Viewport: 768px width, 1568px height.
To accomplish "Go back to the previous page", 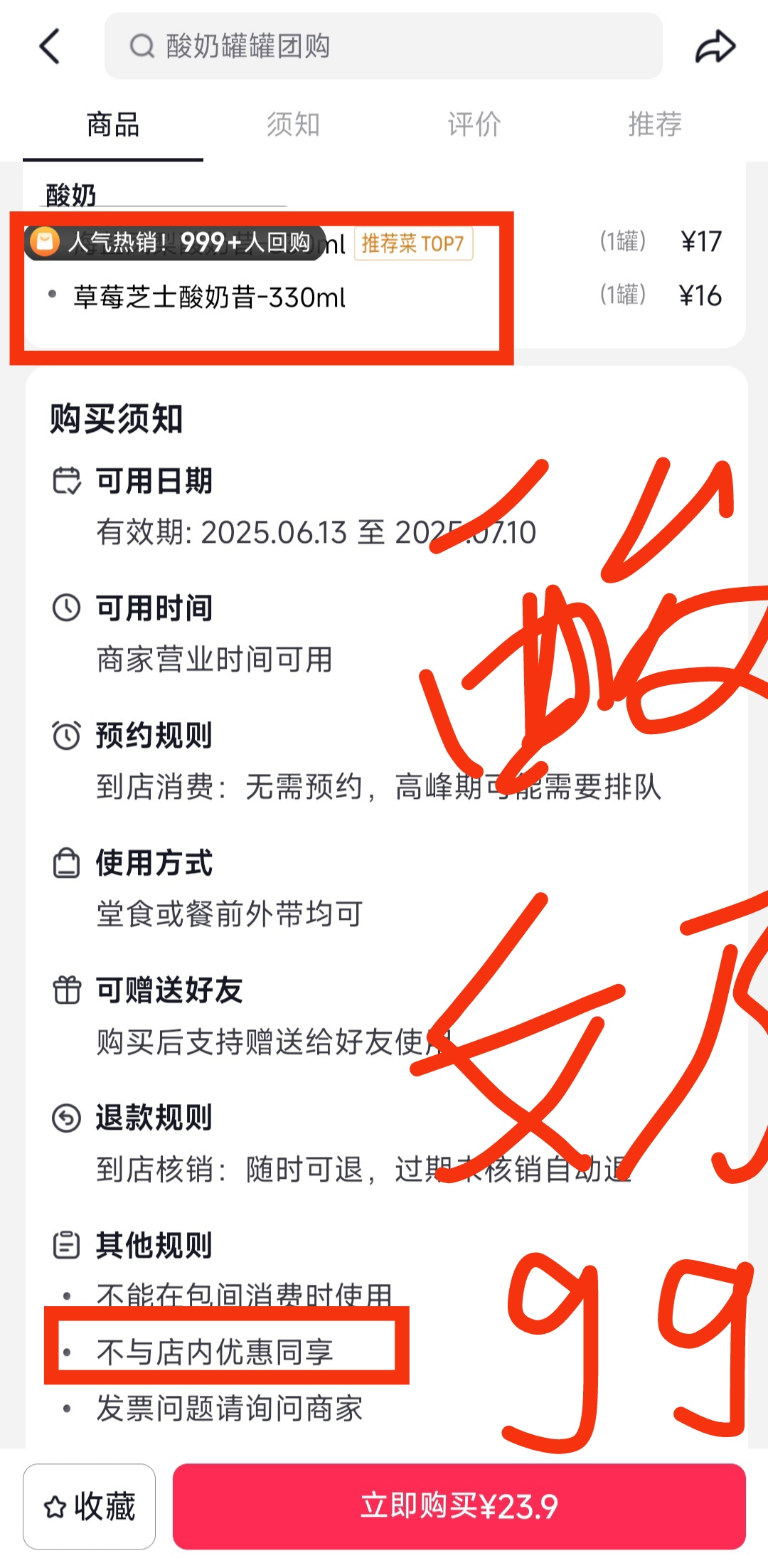I will 50,47.
